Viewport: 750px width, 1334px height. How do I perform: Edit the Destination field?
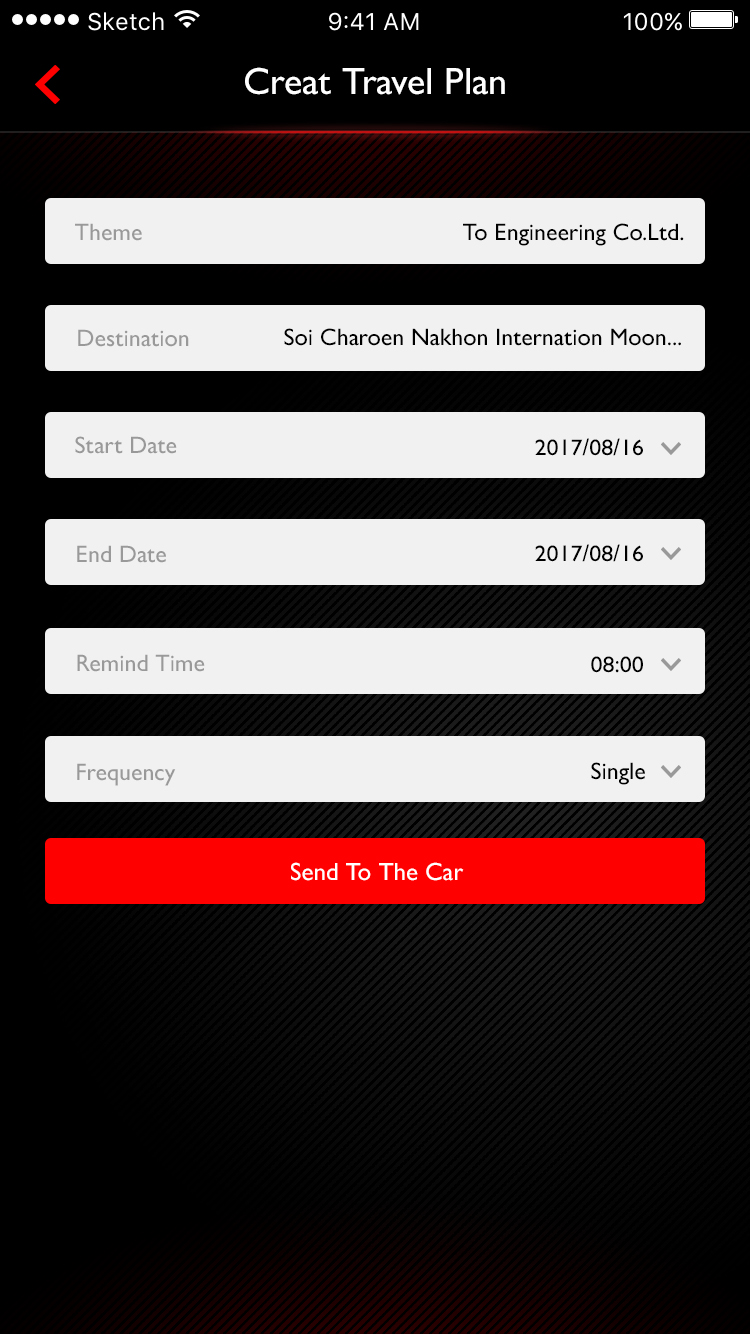(x=374, y=338)
